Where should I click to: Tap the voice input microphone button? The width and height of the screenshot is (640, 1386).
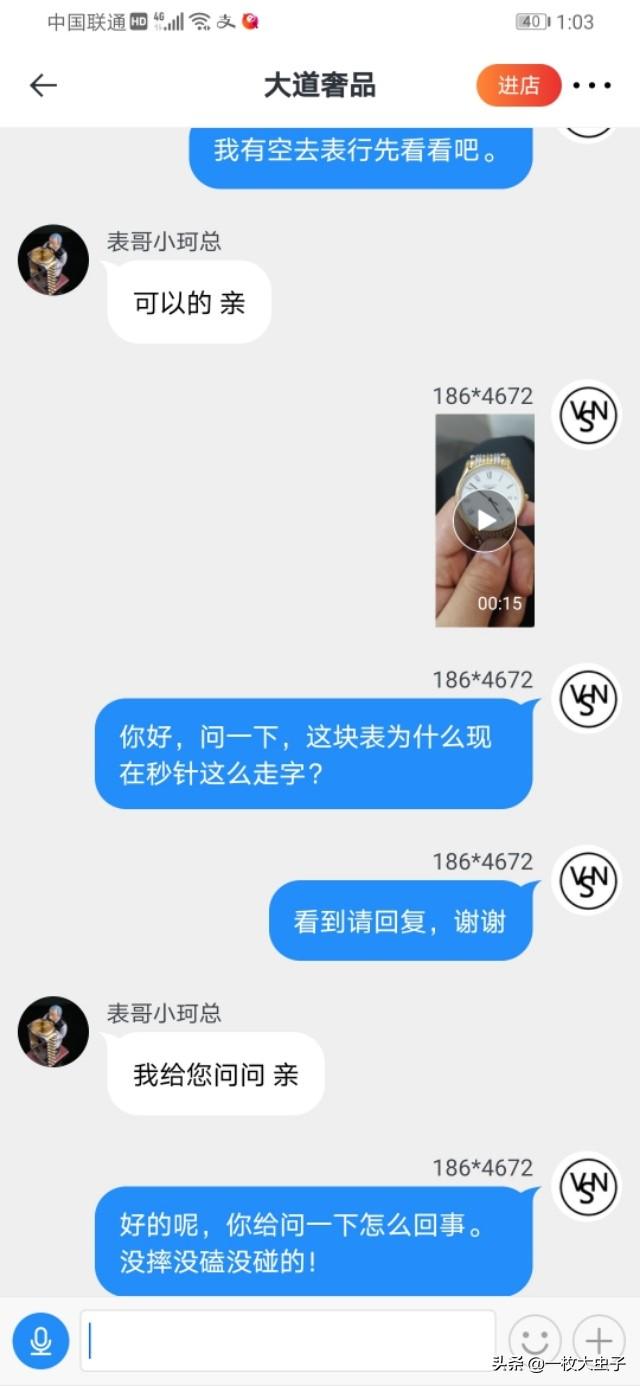(41, 1340)
